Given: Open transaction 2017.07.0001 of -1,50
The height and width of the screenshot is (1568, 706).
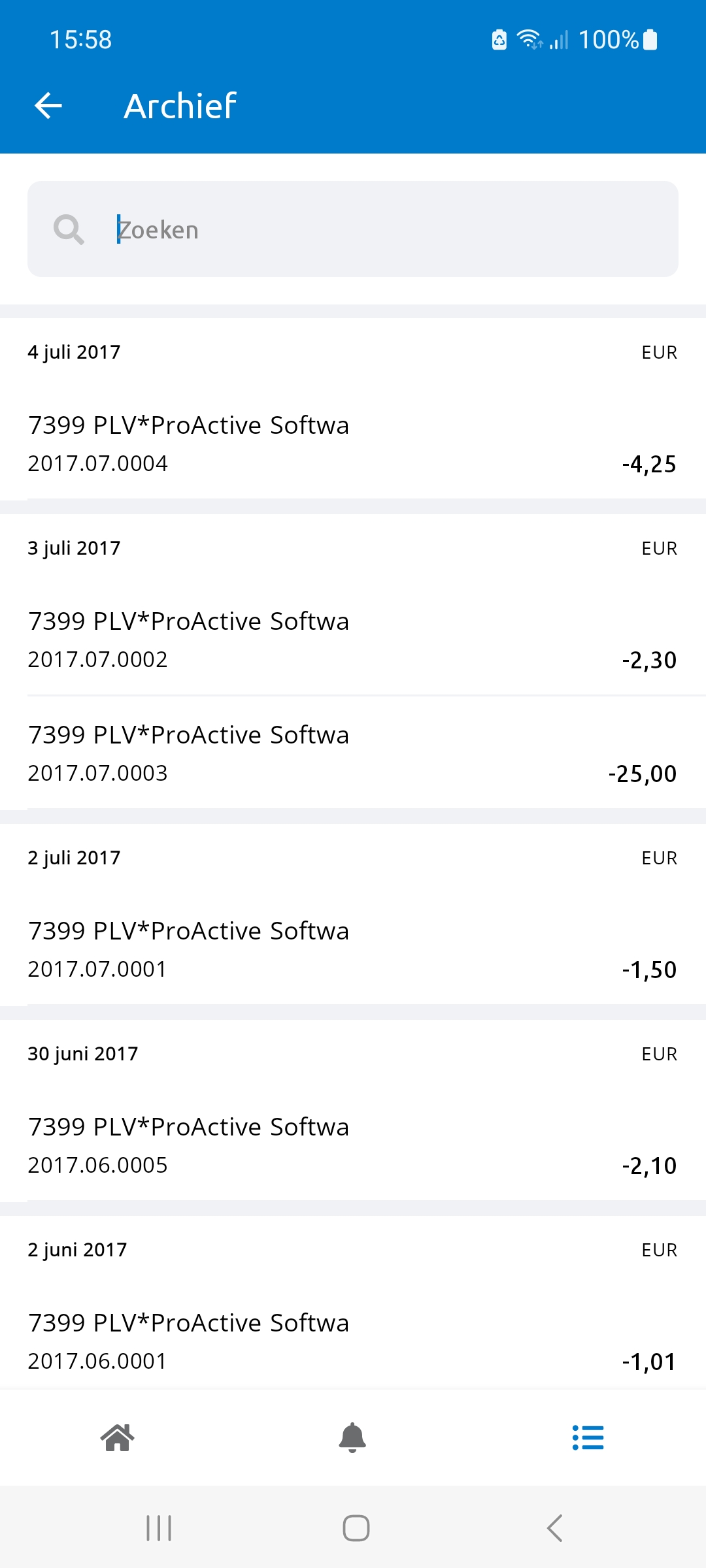Looking at the screenshot, I should (353, 949).
